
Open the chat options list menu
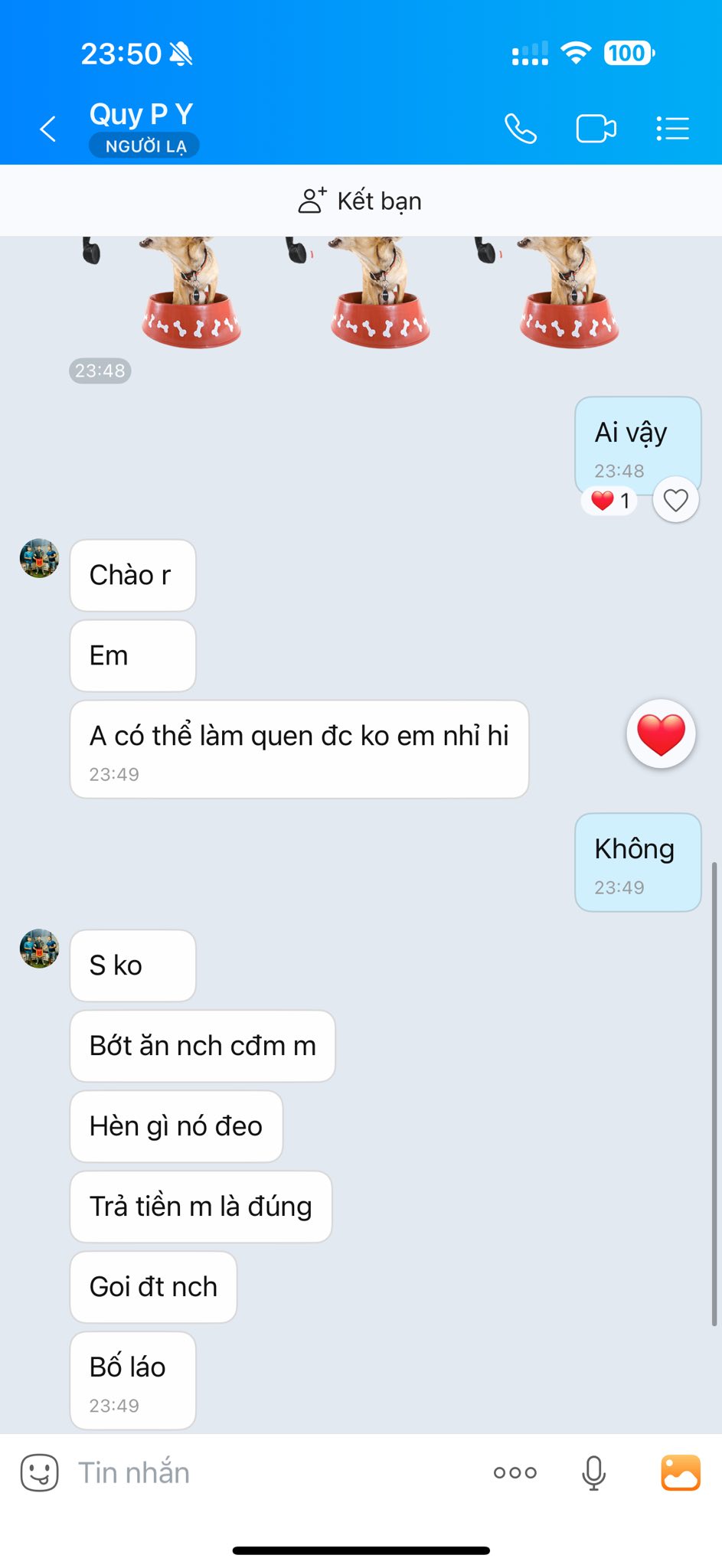pos(672,129)
